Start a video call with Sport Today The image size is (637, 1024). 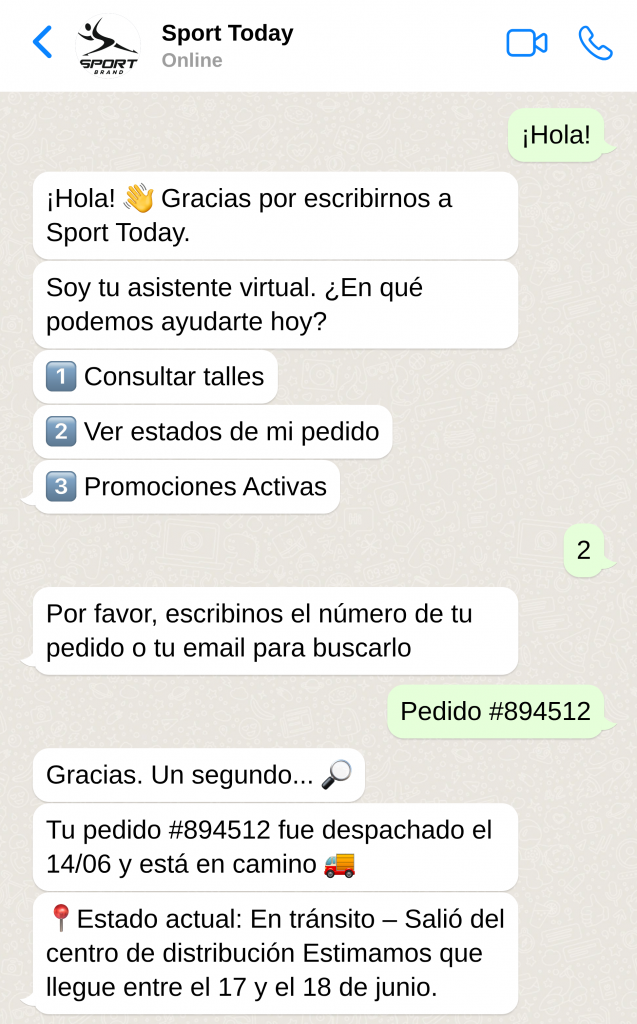pos(527,44)
